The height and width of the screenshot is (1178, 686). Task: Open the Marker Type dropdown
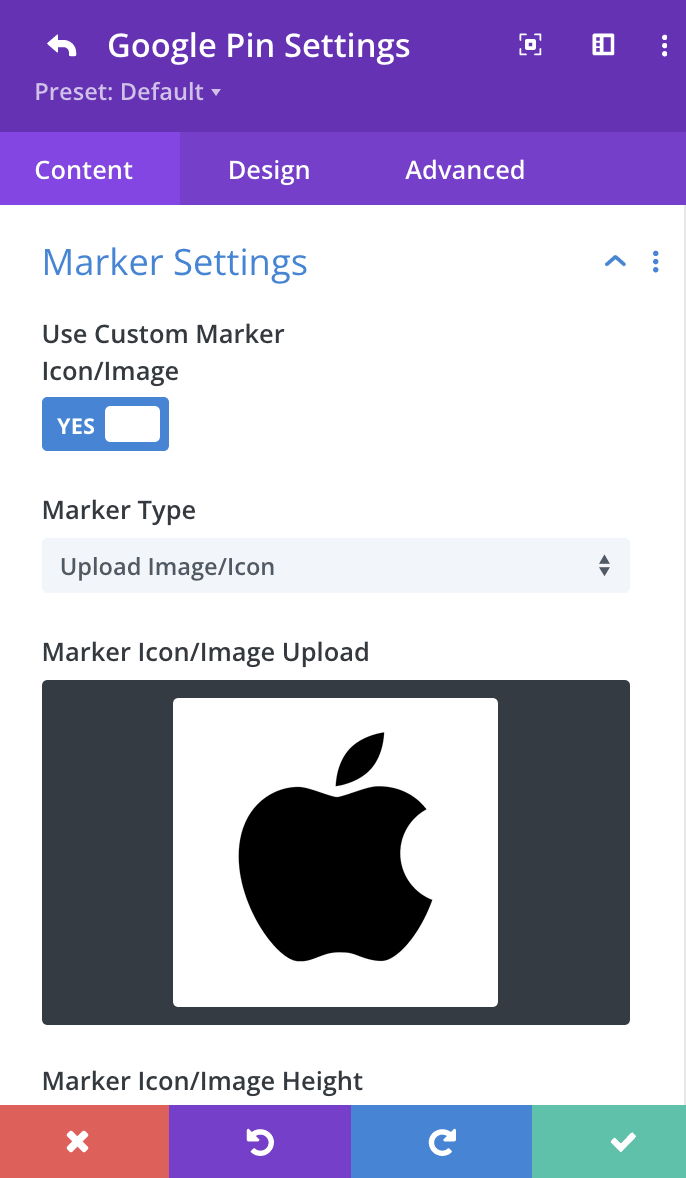(x=336, y=566)
